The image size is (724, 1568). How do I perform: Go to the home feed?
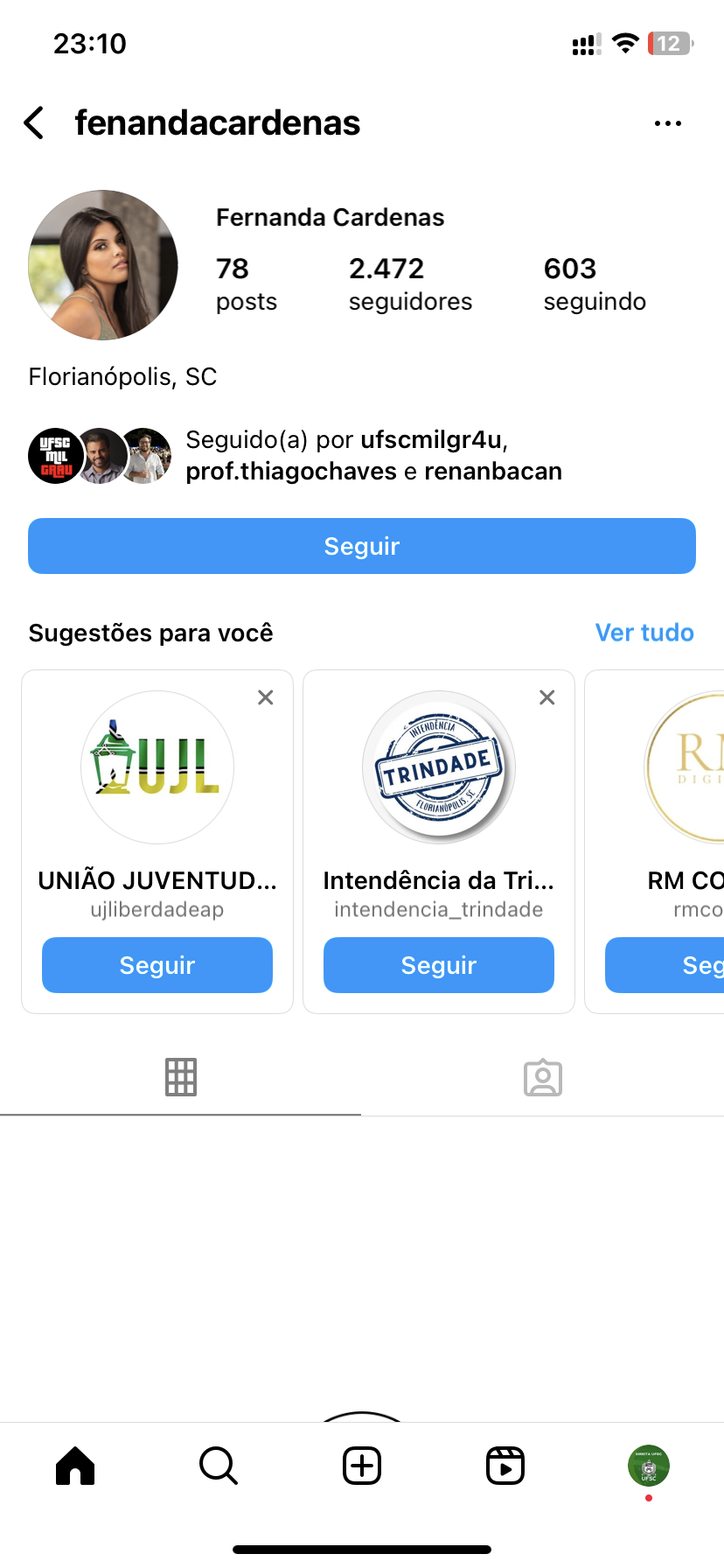[x=75, y=1466]
